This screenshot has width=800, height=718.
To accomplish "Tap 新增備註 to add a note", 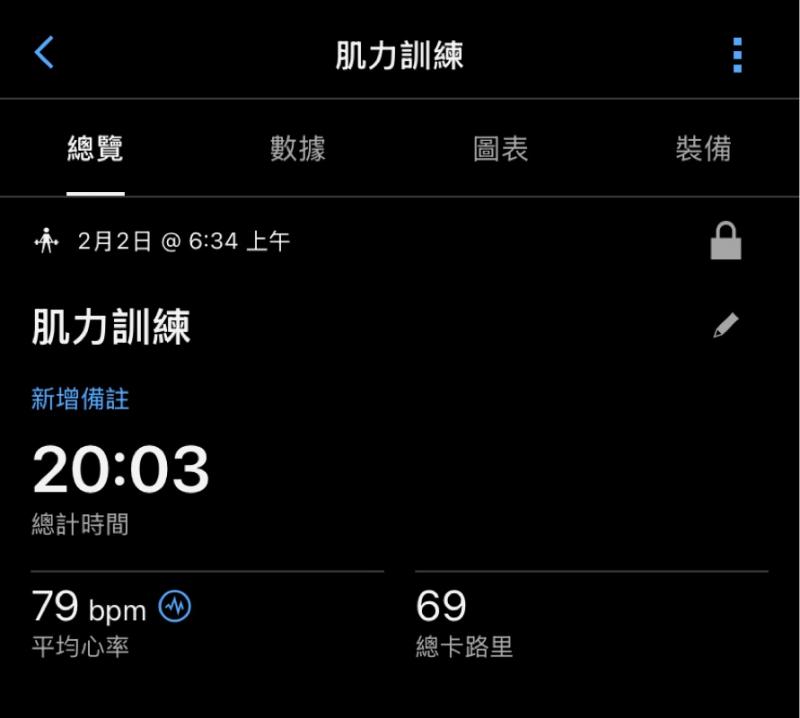I will point(80,399).
